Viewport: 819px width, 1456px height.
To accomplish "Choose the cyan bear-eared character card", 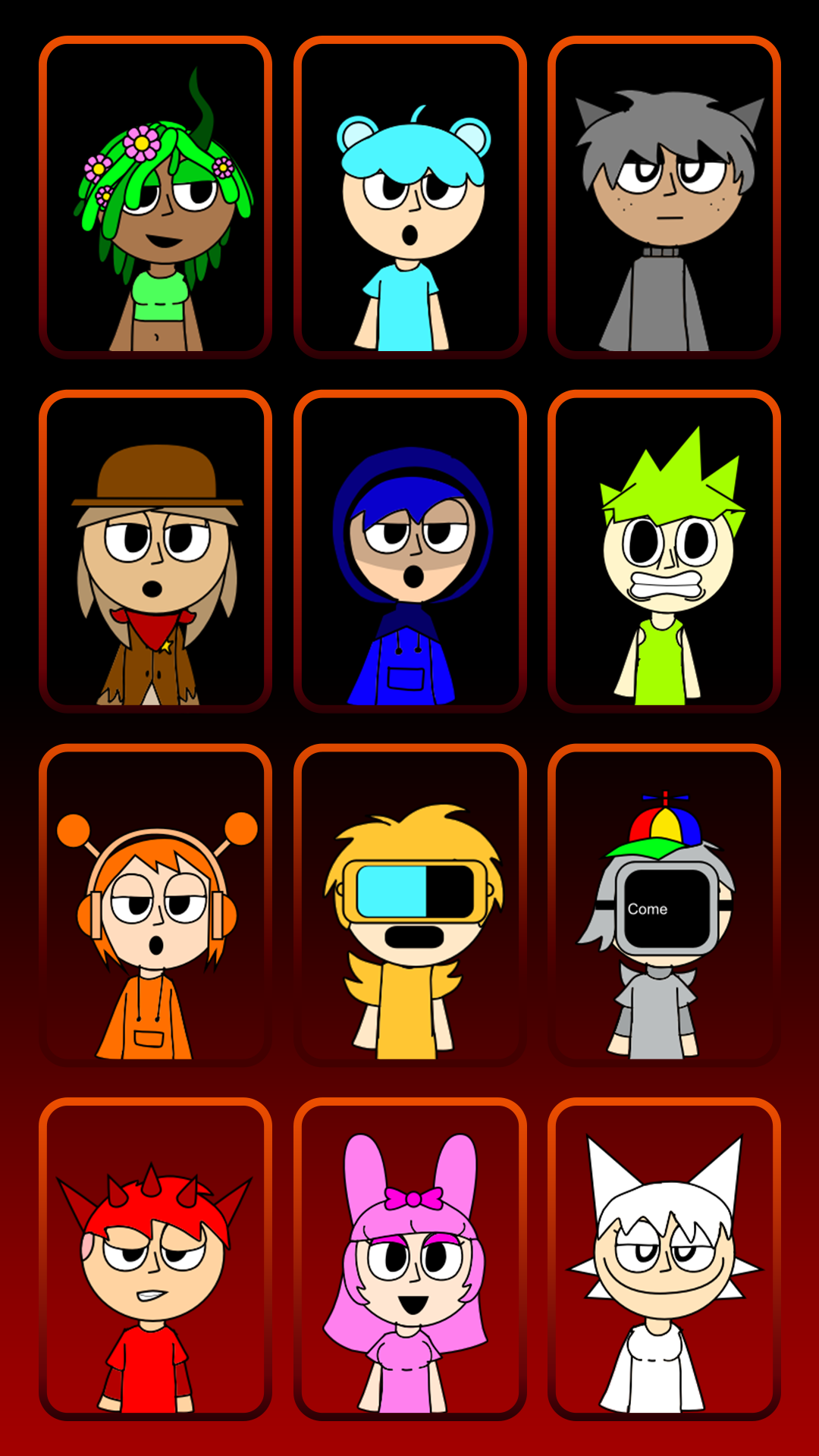I will click(409, 197).
